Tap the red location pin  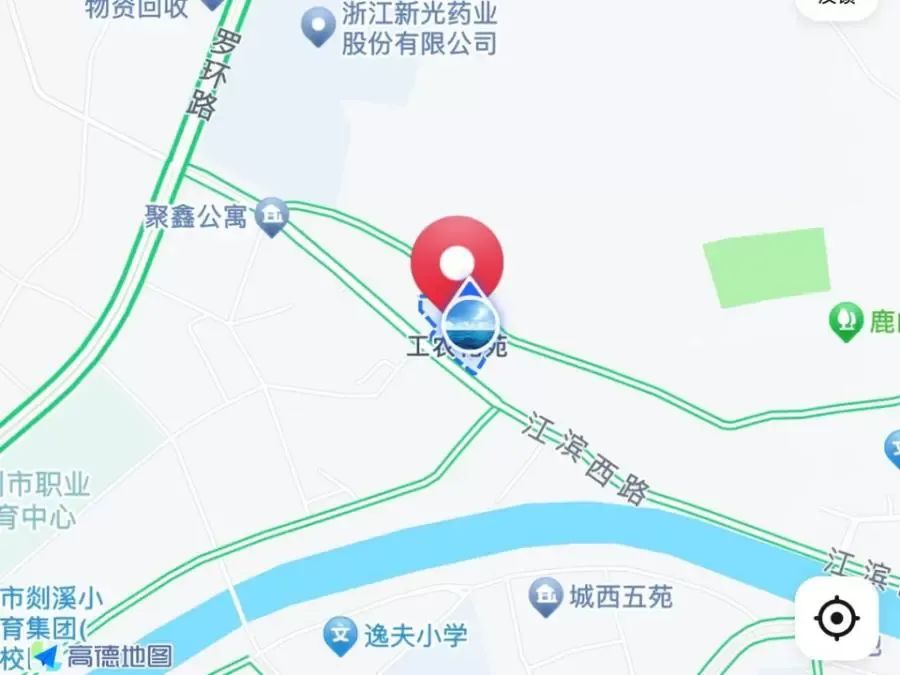(457, 264)
